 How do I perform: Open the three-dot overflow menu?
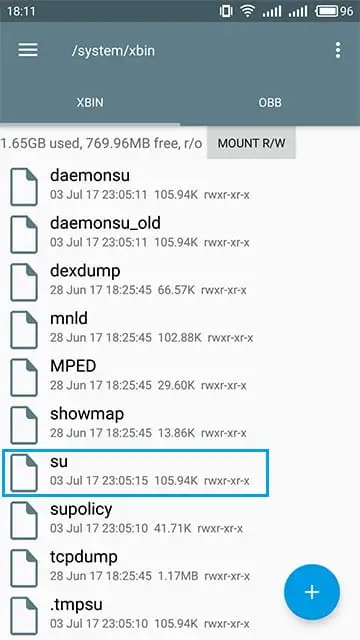tap(338, 50)
